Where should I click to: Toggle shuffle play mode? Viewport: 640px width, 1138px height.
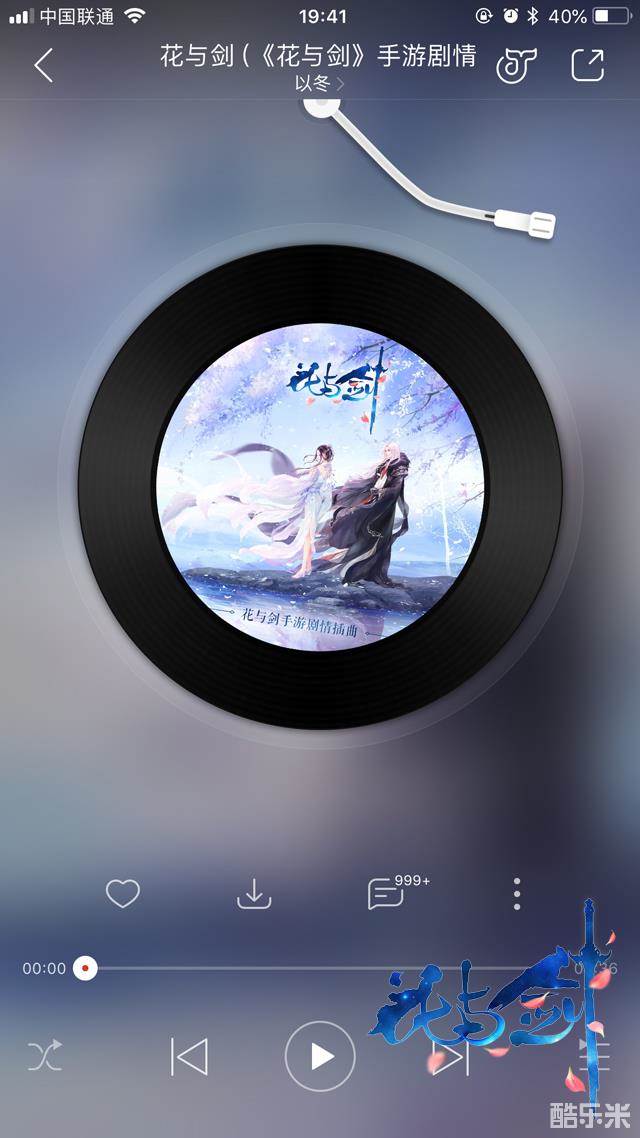click(45, 1056)
